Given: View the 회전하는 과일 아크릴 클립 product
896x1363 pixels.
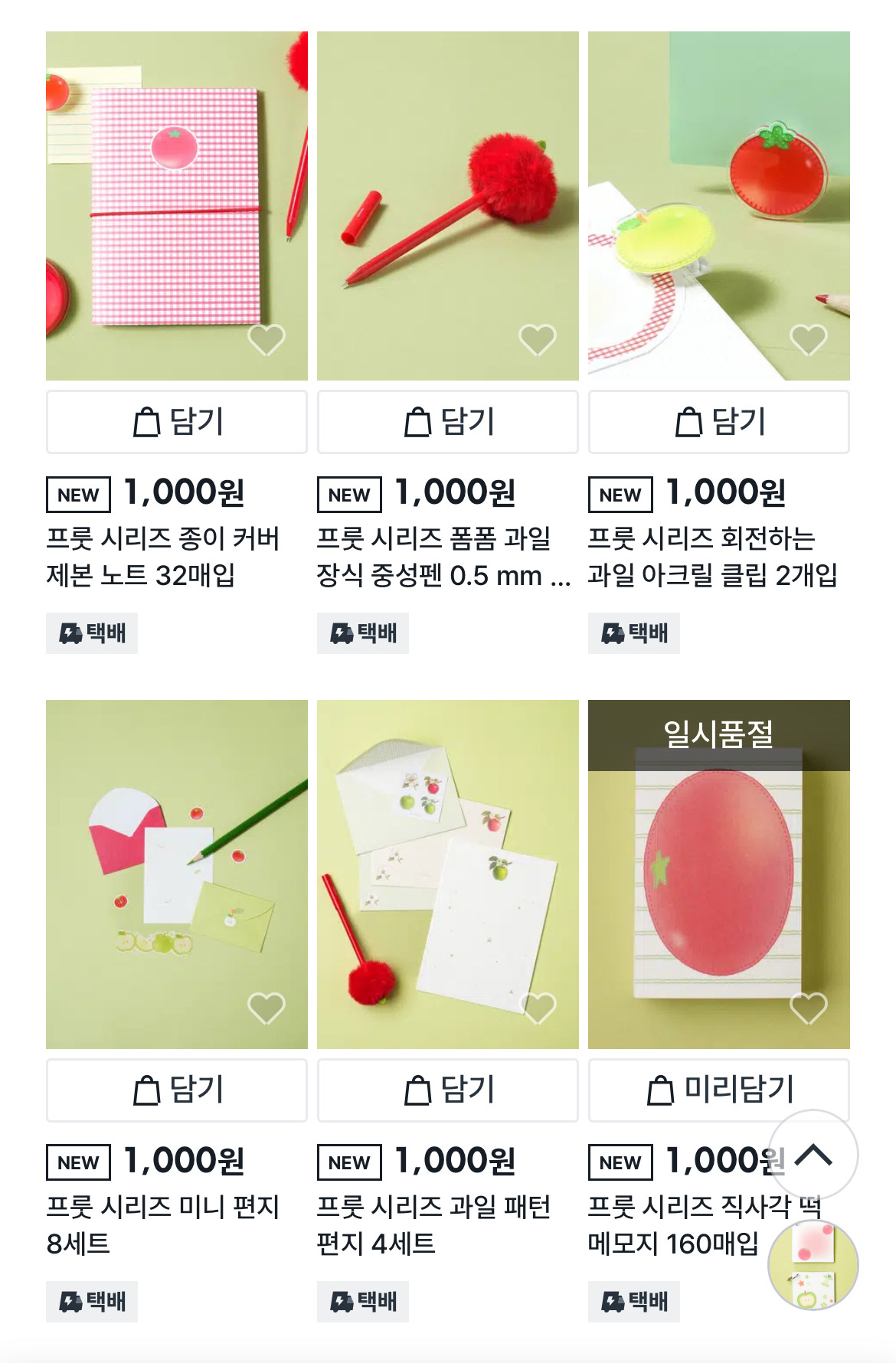Looking at the screenshot, I should coord(719,206).
